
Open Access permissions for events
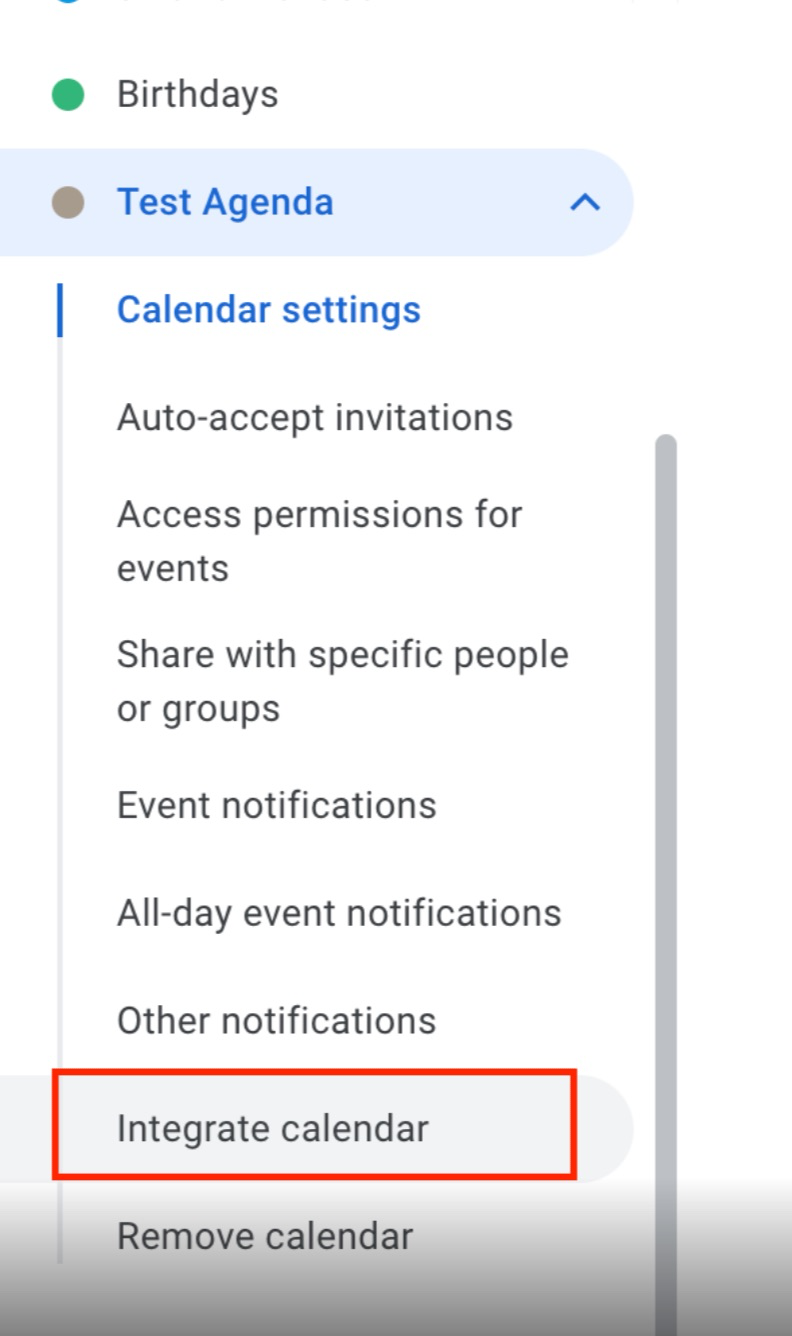click(320, 541)
